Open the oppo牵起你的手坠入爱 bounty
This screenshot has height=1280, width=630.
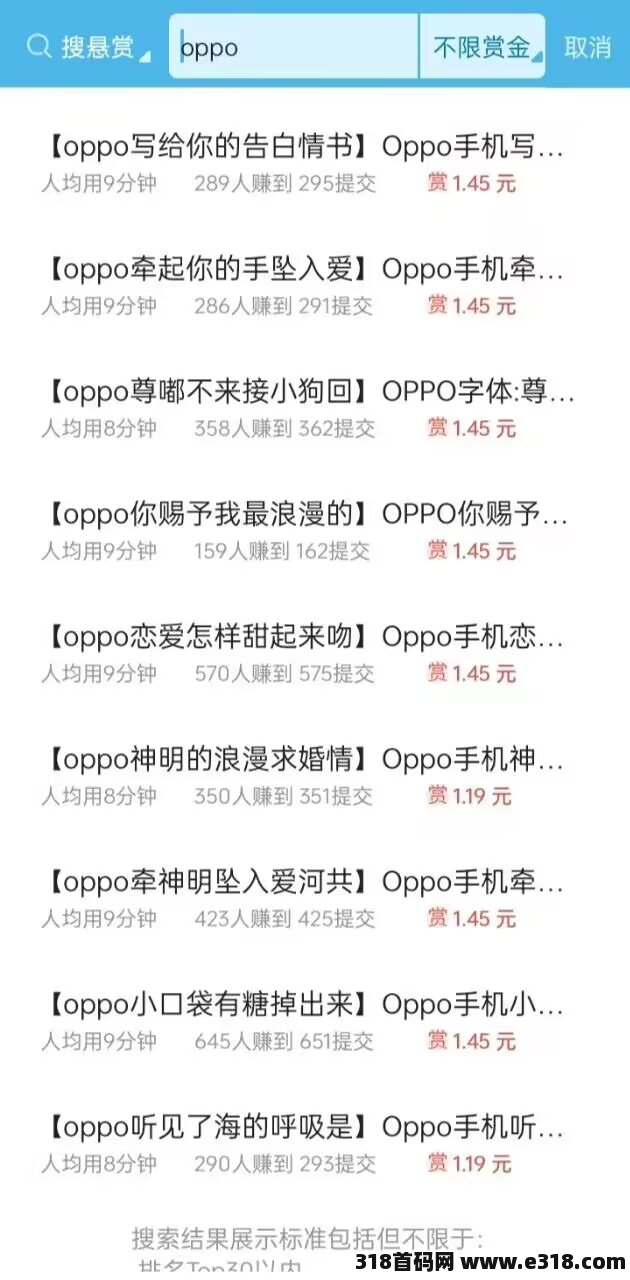coord(315,286)
